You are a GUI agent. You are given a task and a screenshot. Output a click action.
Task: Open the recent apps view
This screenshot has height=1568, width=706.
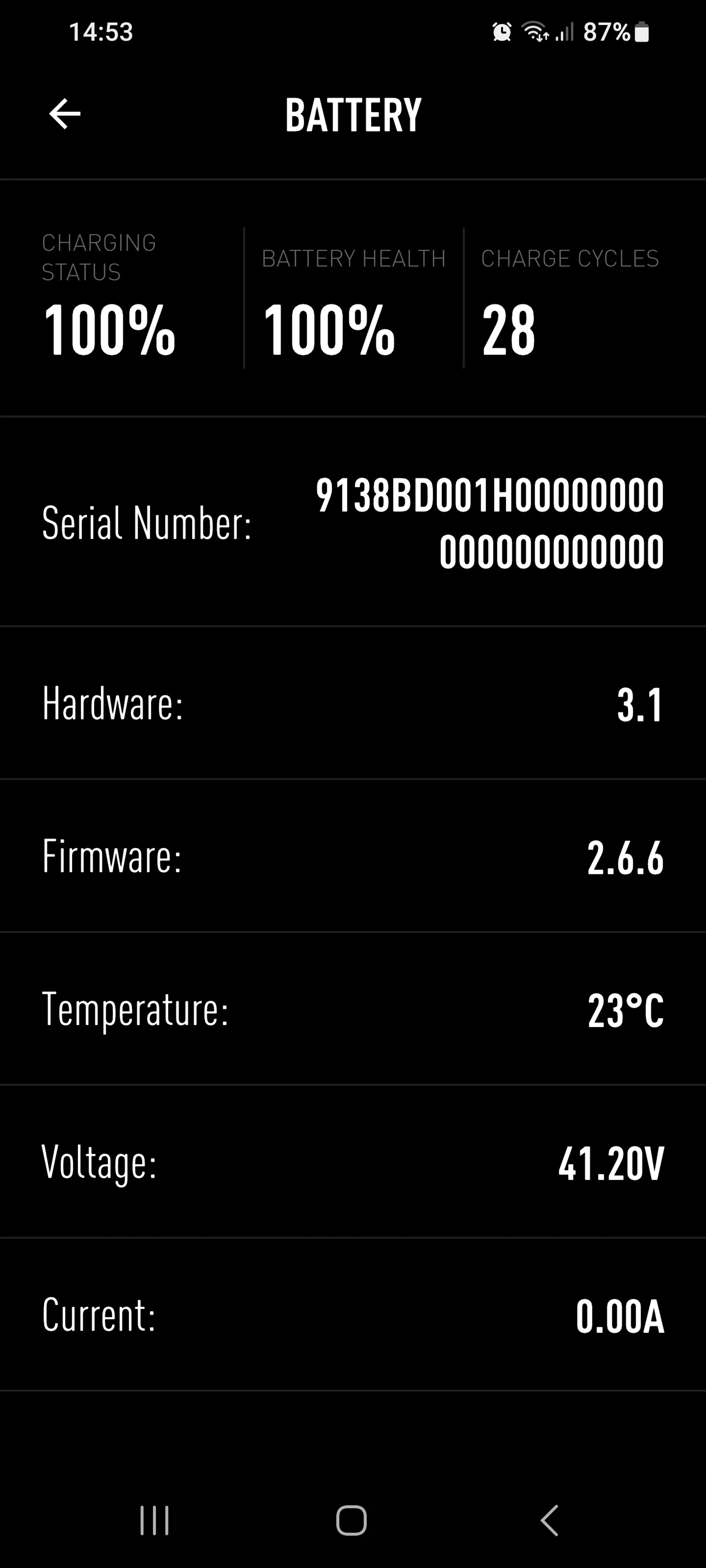155,1521
